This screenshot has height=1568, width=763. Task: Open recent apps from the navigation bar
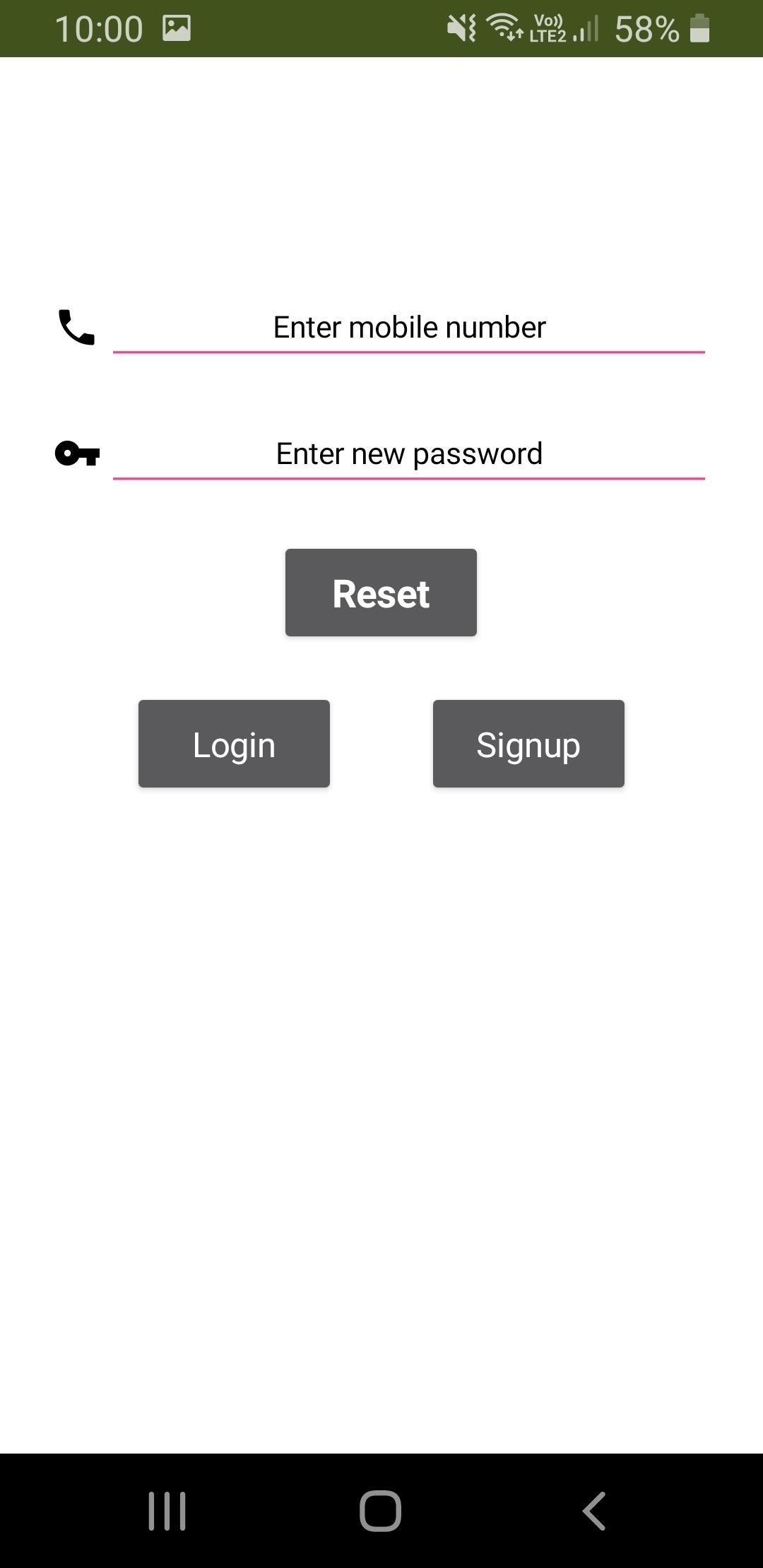[167, 1511]
